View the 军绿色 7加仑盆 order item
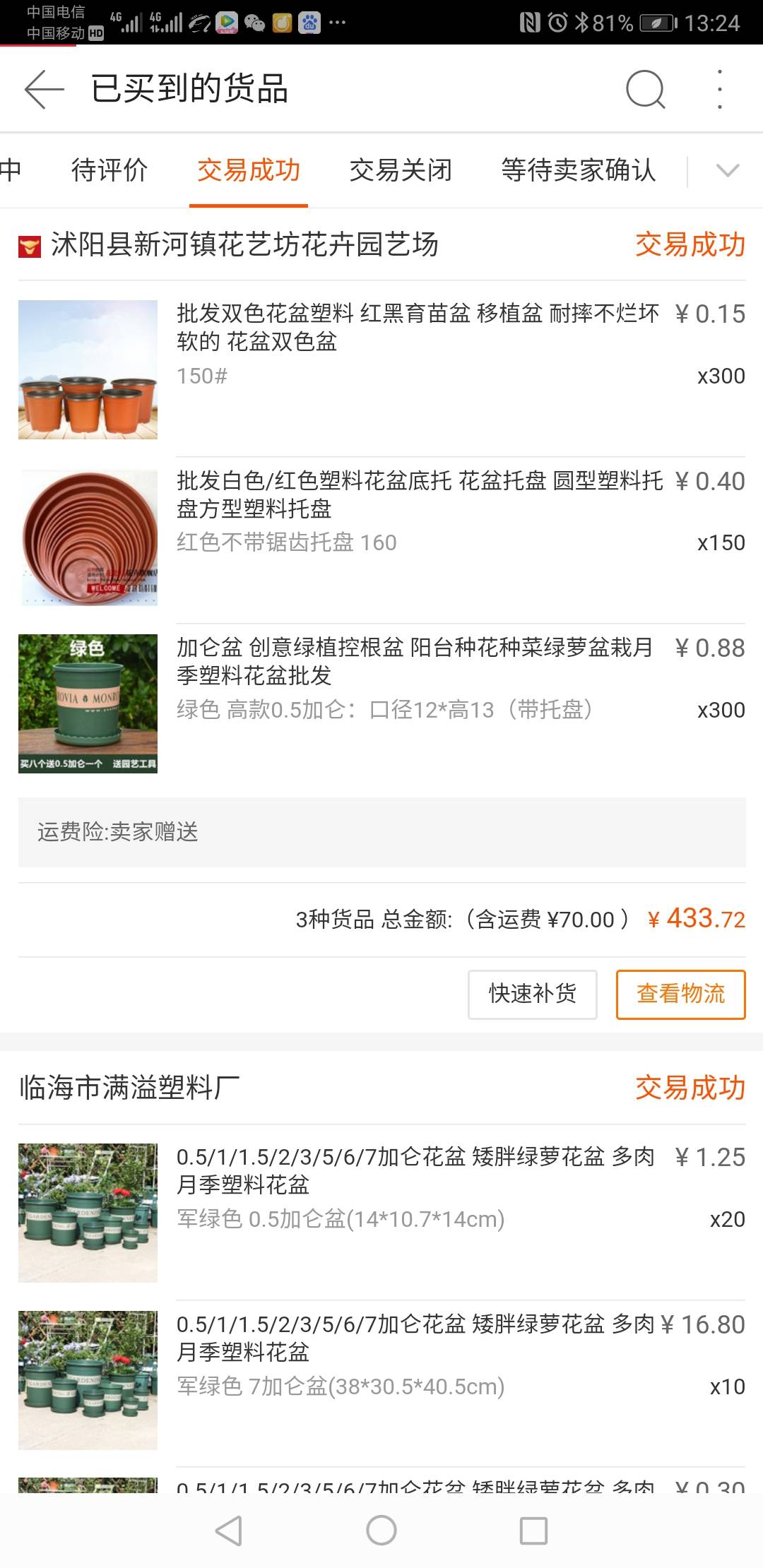 (415, 1339)
